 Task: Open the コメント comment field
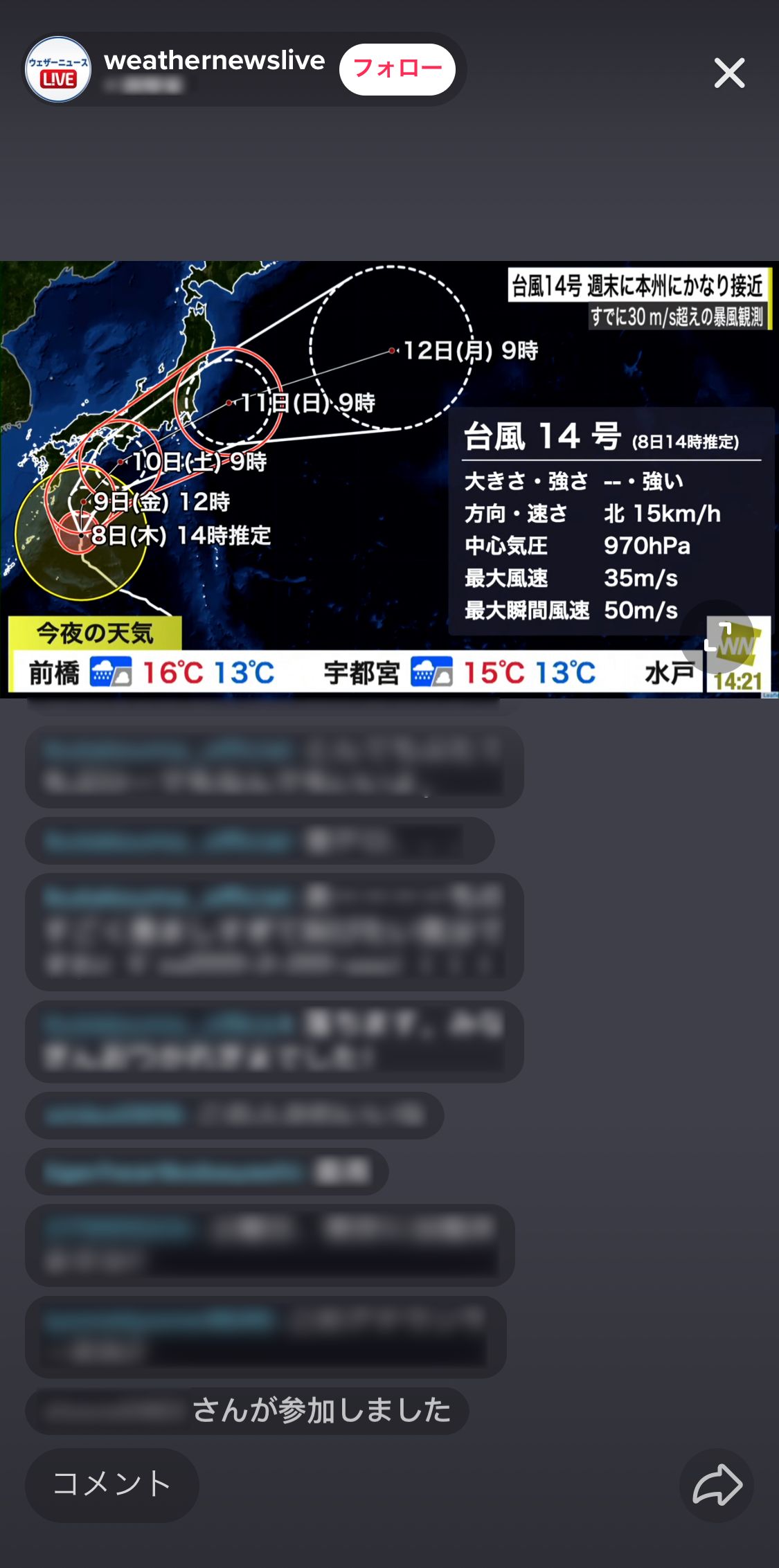[x=112, y=1484]
